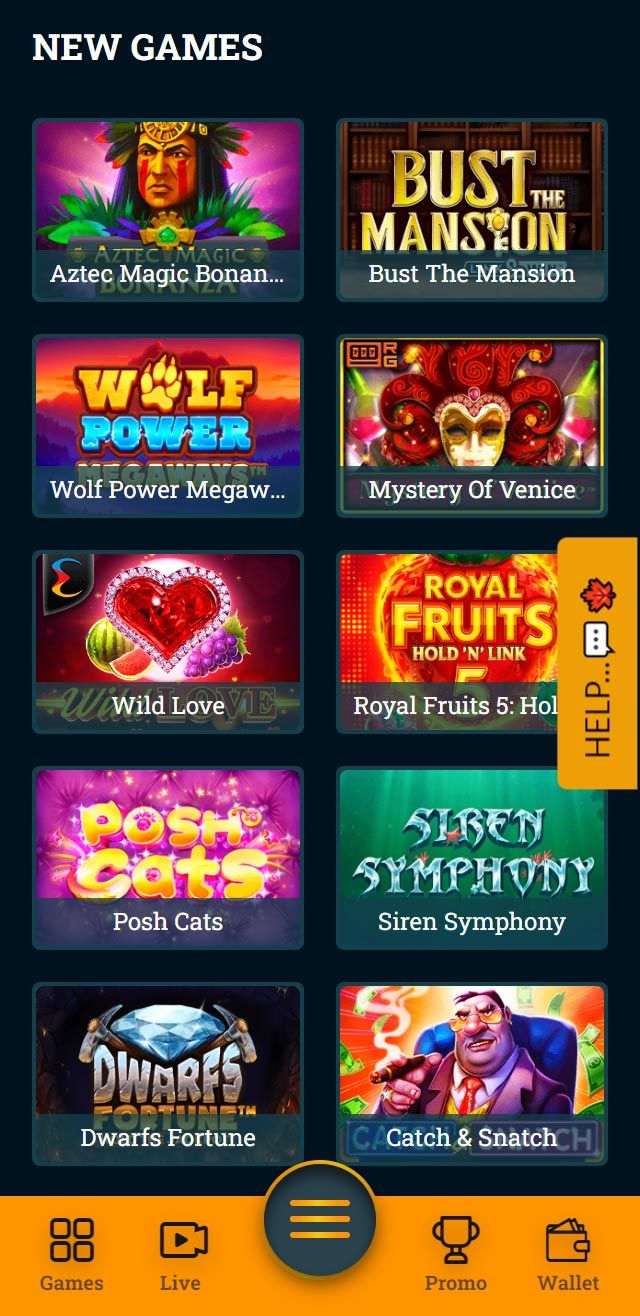The height and width of the screenshot is (1316, 640).
Task: Open Wolf Power Megaways game
Action: [168, 426]
